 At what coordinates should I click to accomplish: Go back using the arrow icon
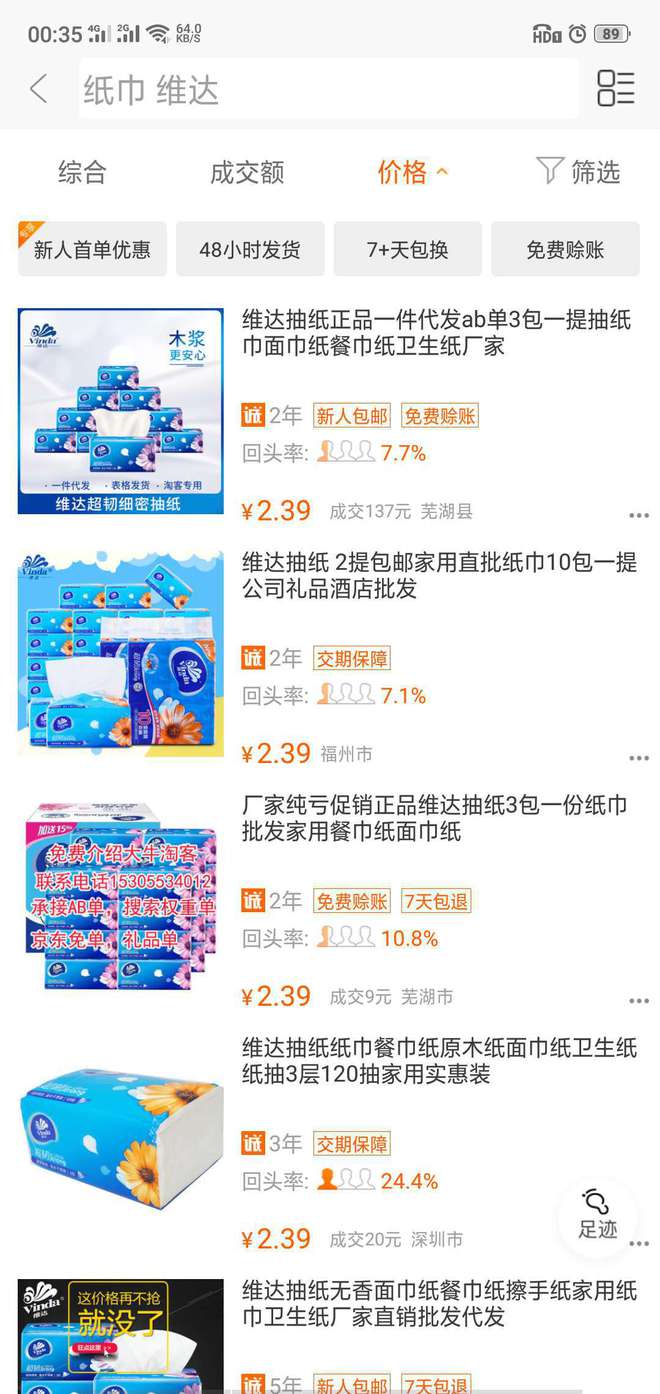(x=38, y=90)
